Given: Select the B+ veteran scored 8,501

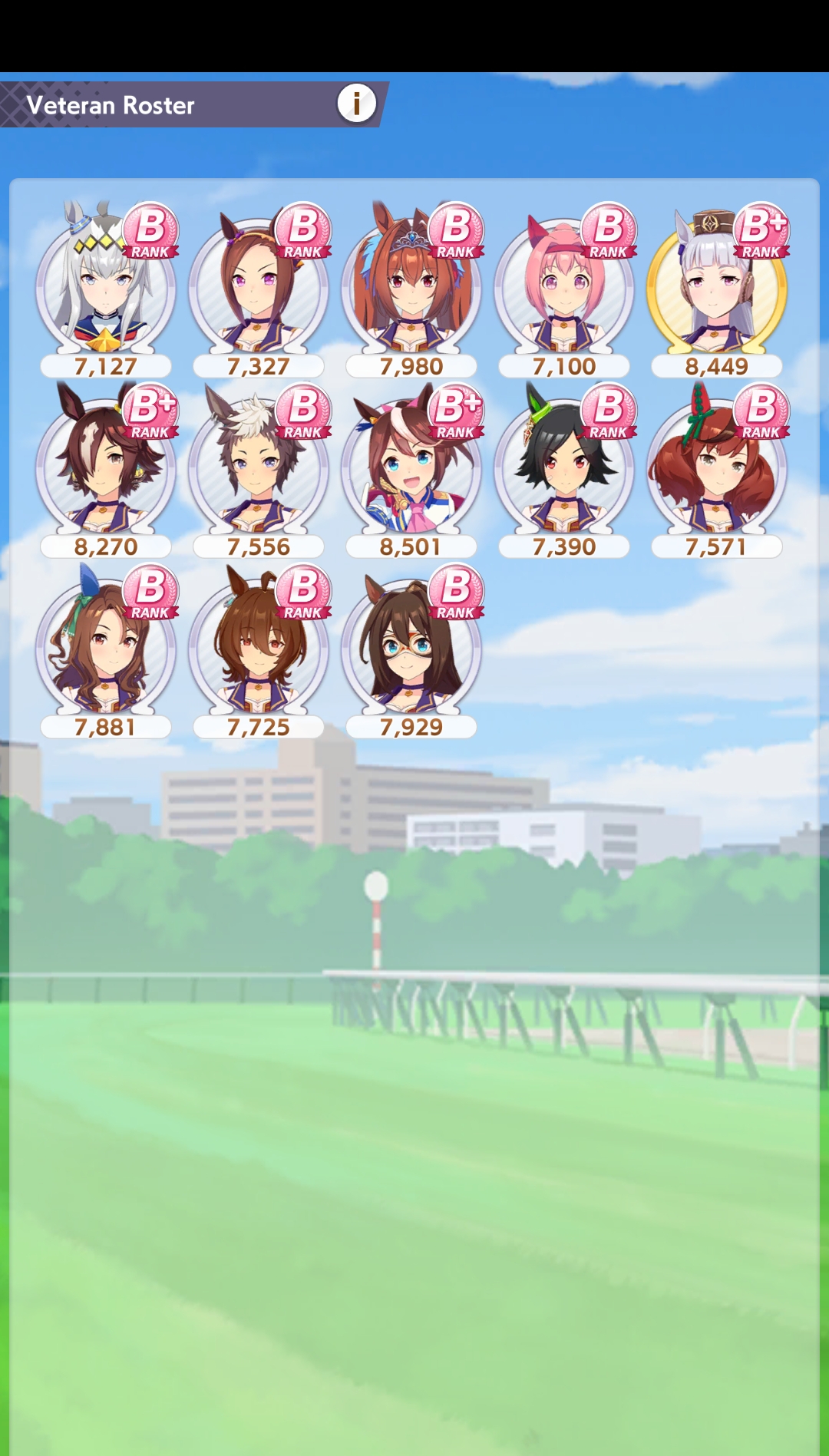Looking at the screenshot, I should coord(411,468).
